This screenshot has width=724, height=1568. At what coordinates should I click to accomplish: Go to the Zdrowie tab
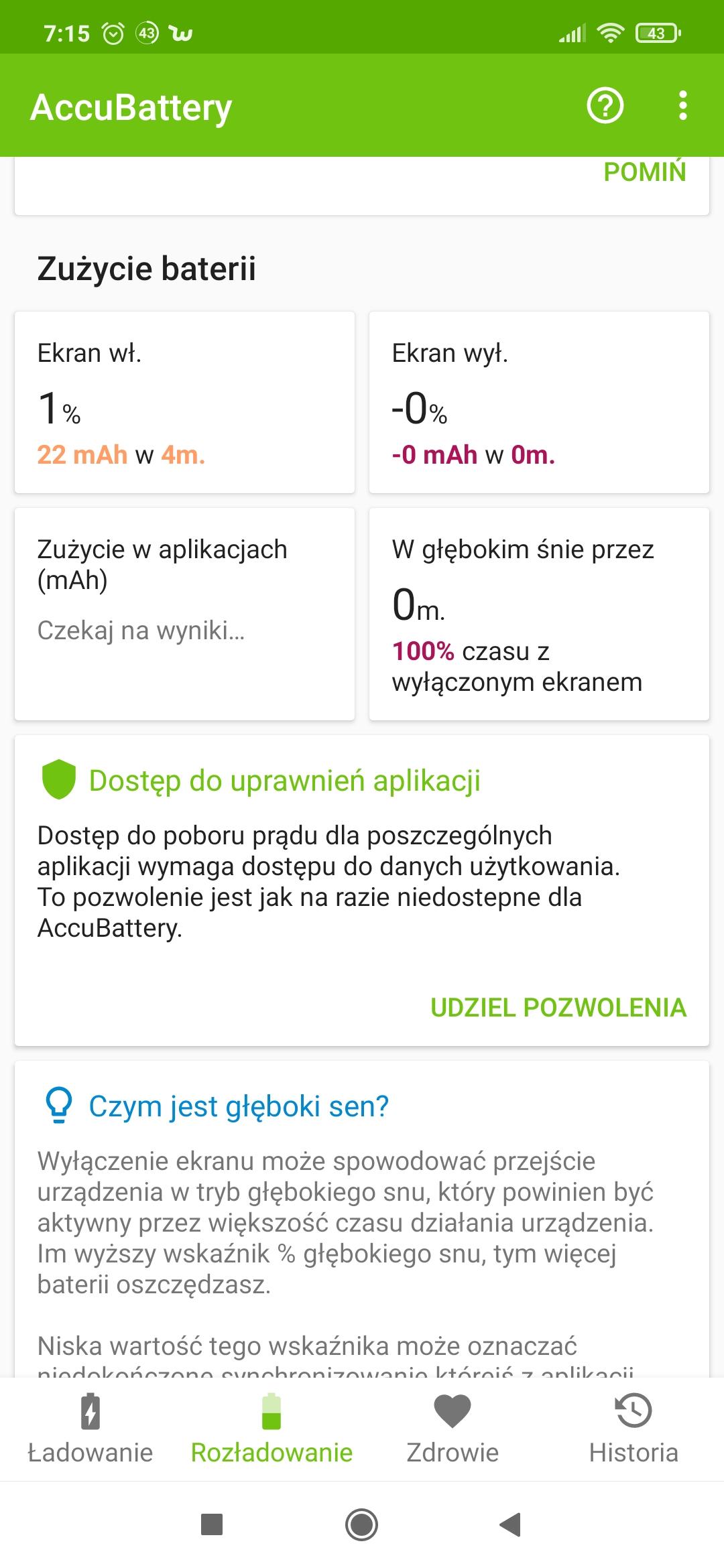point(452,1427)
